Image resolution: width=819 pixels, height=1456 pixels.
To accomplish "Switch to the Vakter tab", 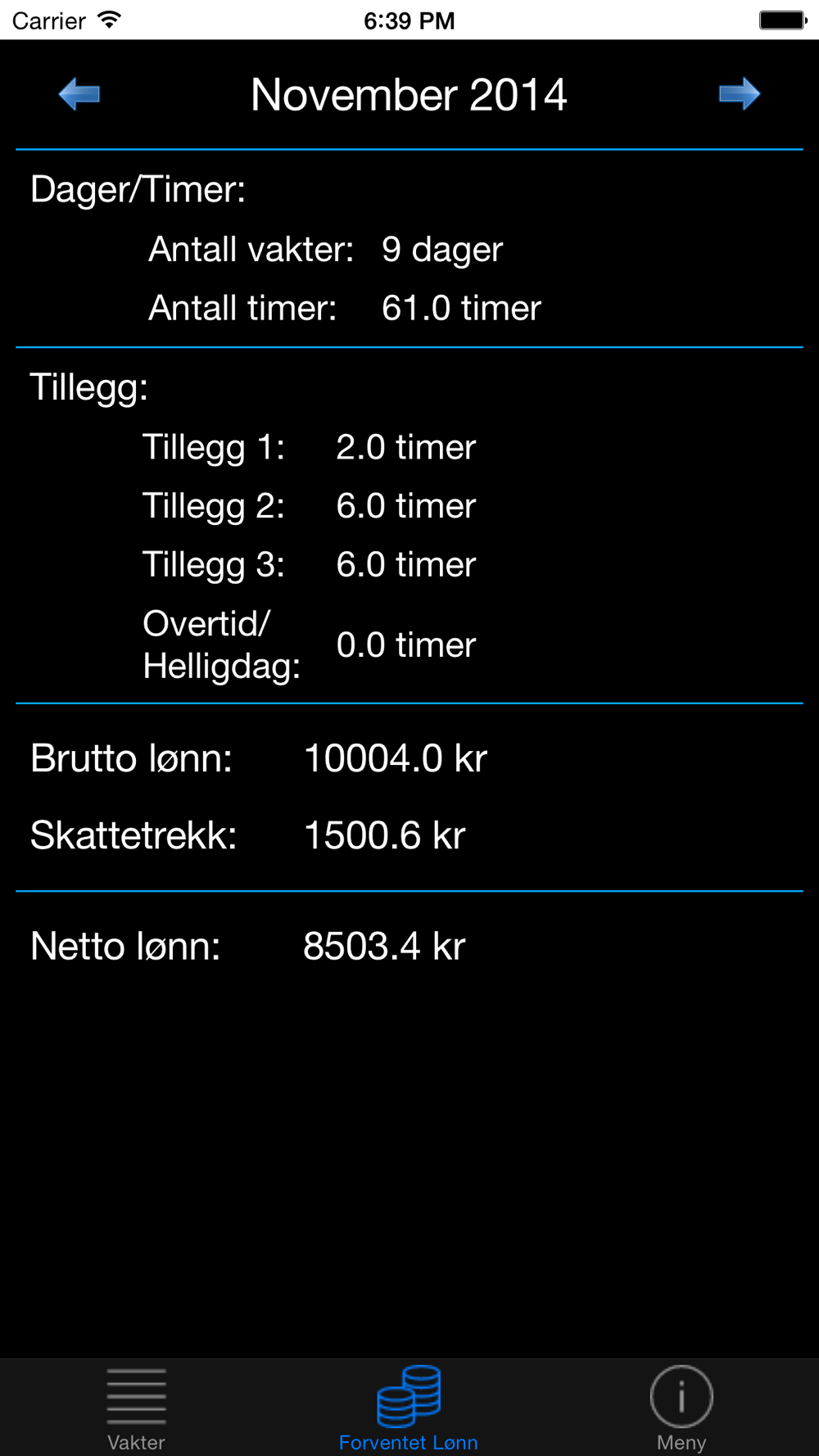I will [136, 1409].
